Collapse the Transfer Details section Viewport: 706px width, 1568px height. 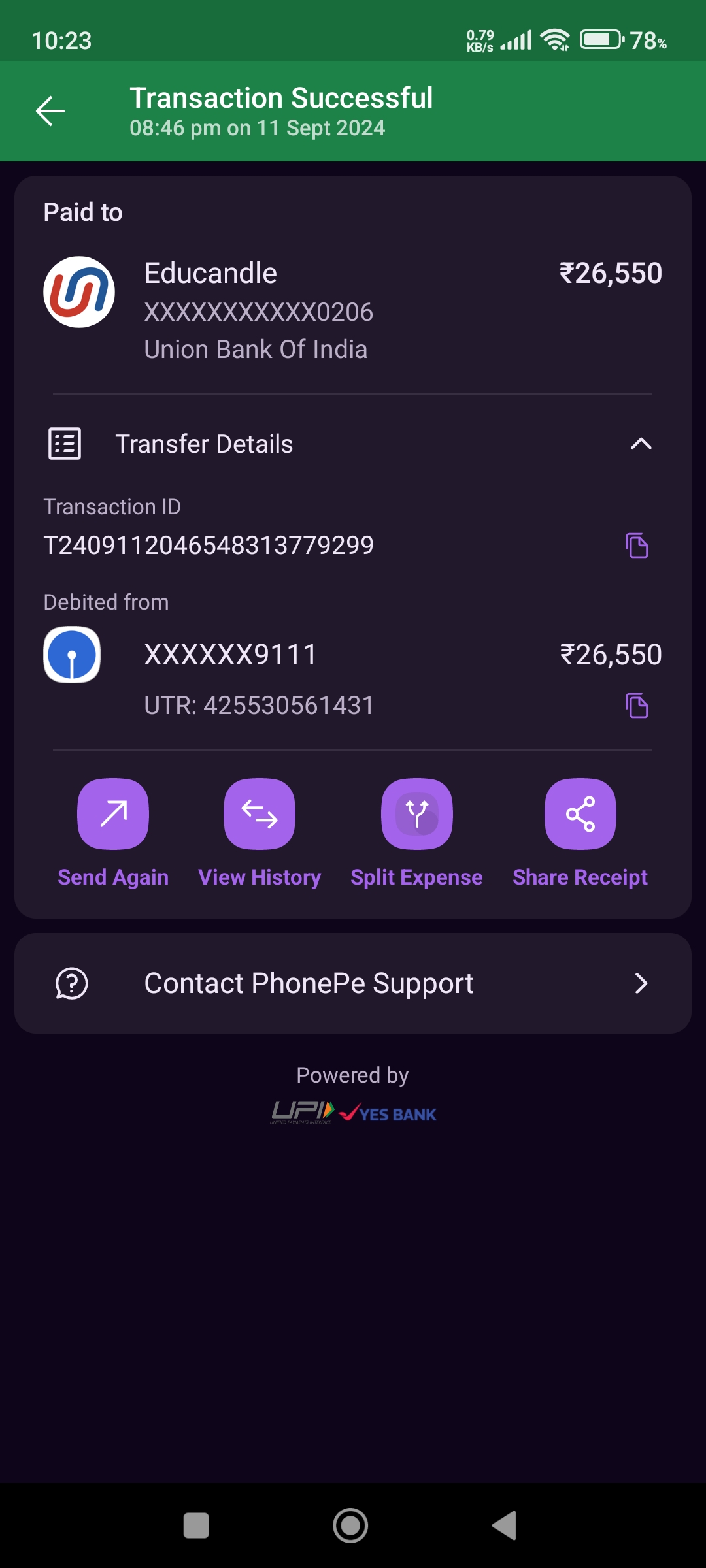click(641, 444)
